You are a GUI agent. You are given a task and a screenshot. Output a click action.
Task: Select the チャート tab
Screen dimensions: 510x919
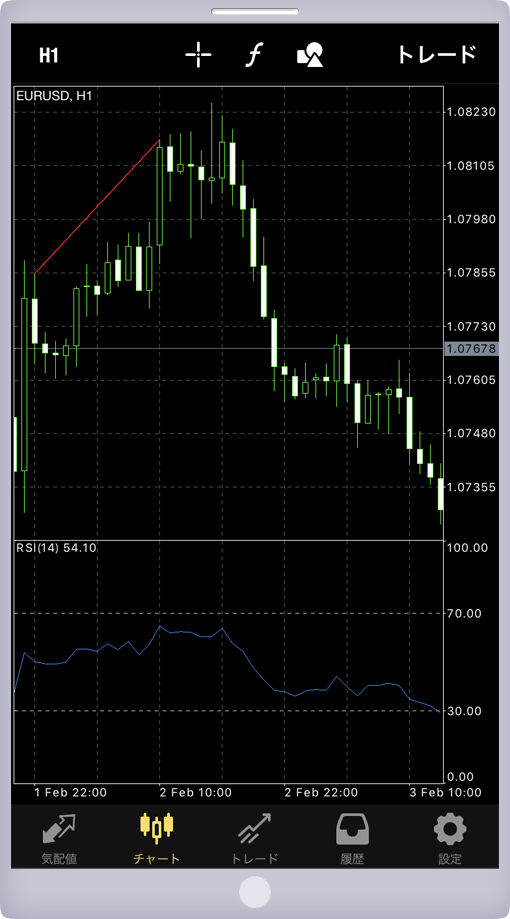coord(157,839)
